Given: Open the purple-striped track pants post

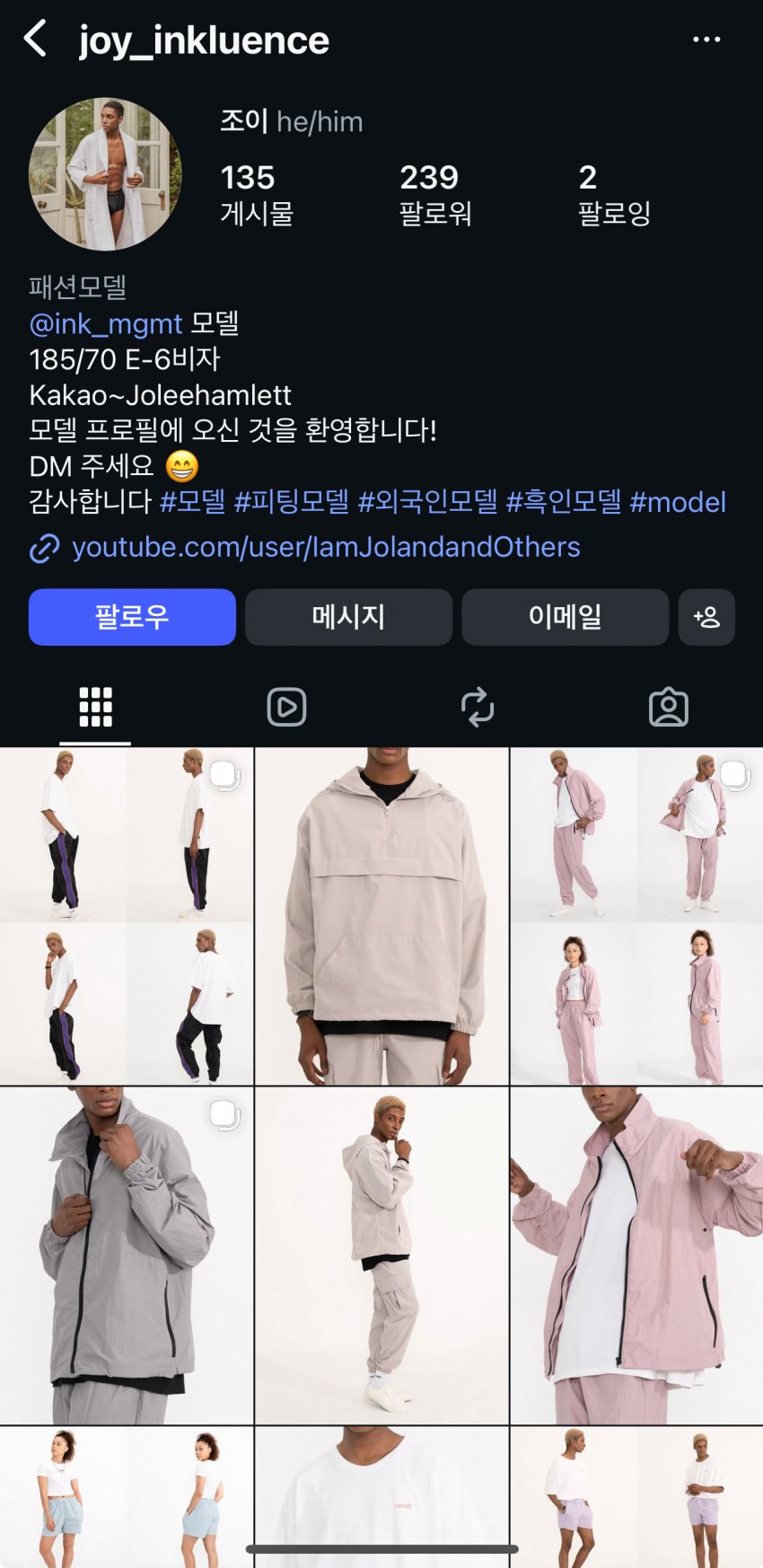Looking at the screenshot, I should point(127,916).
